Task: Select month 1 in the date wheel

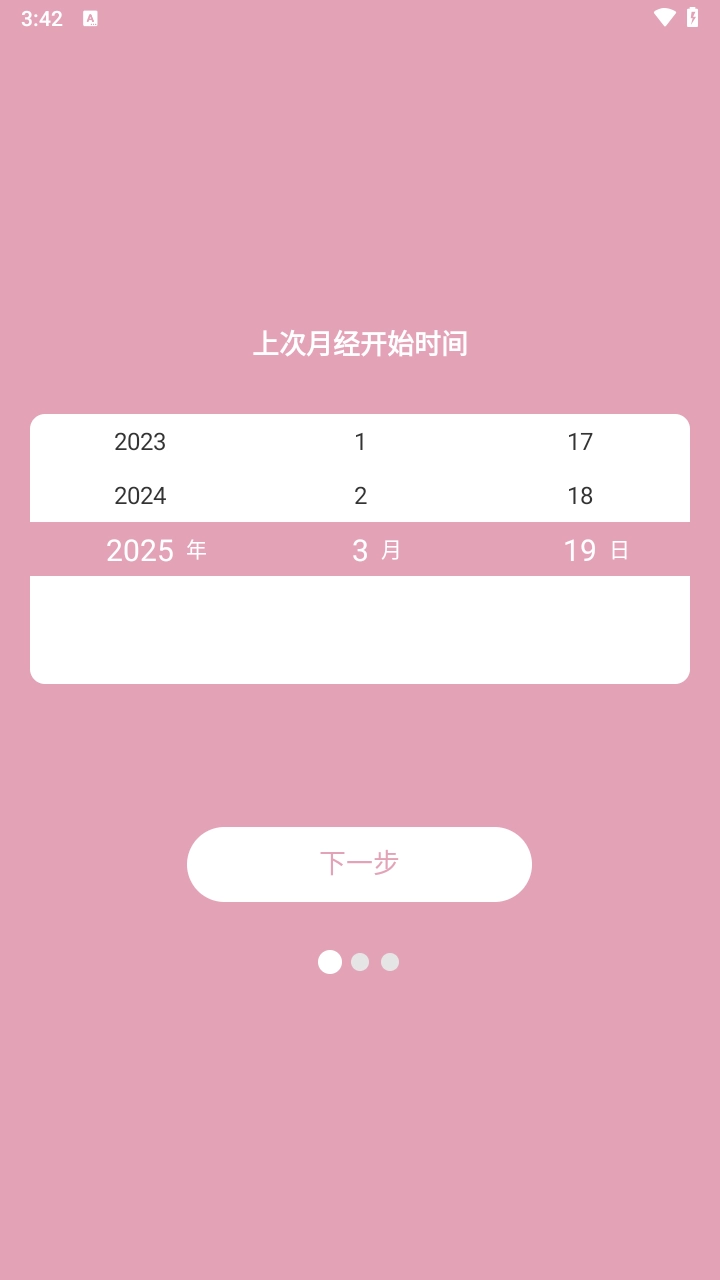Action: 360,442
